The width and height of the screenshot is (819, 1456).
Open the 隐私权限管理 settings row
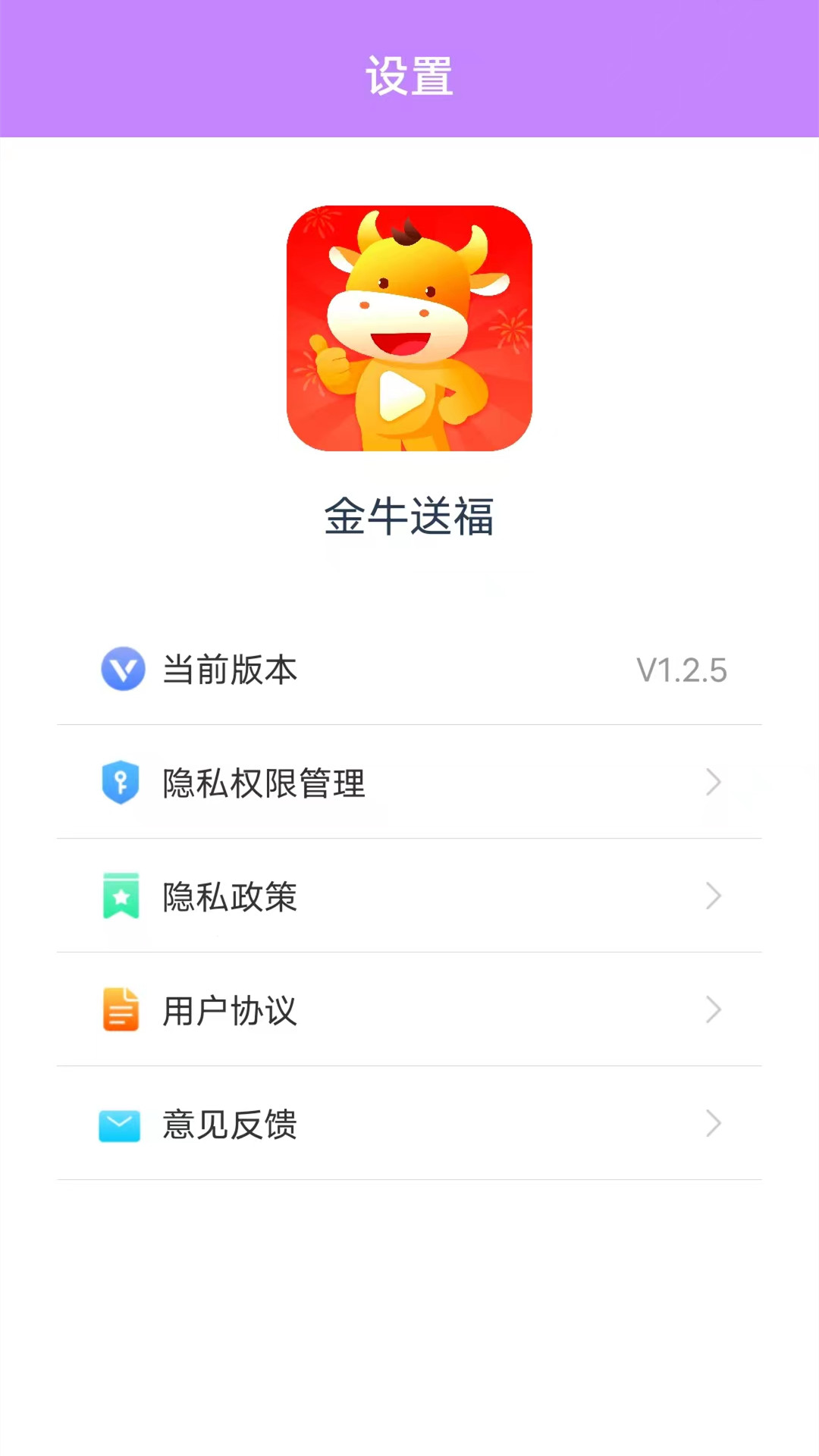click(x=409, y=782)
